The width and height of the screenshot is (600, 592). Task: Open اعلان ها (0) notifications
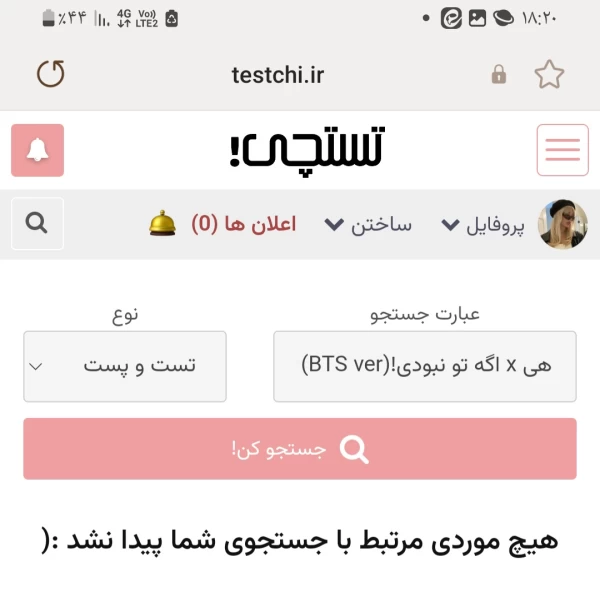click(243, 224)
